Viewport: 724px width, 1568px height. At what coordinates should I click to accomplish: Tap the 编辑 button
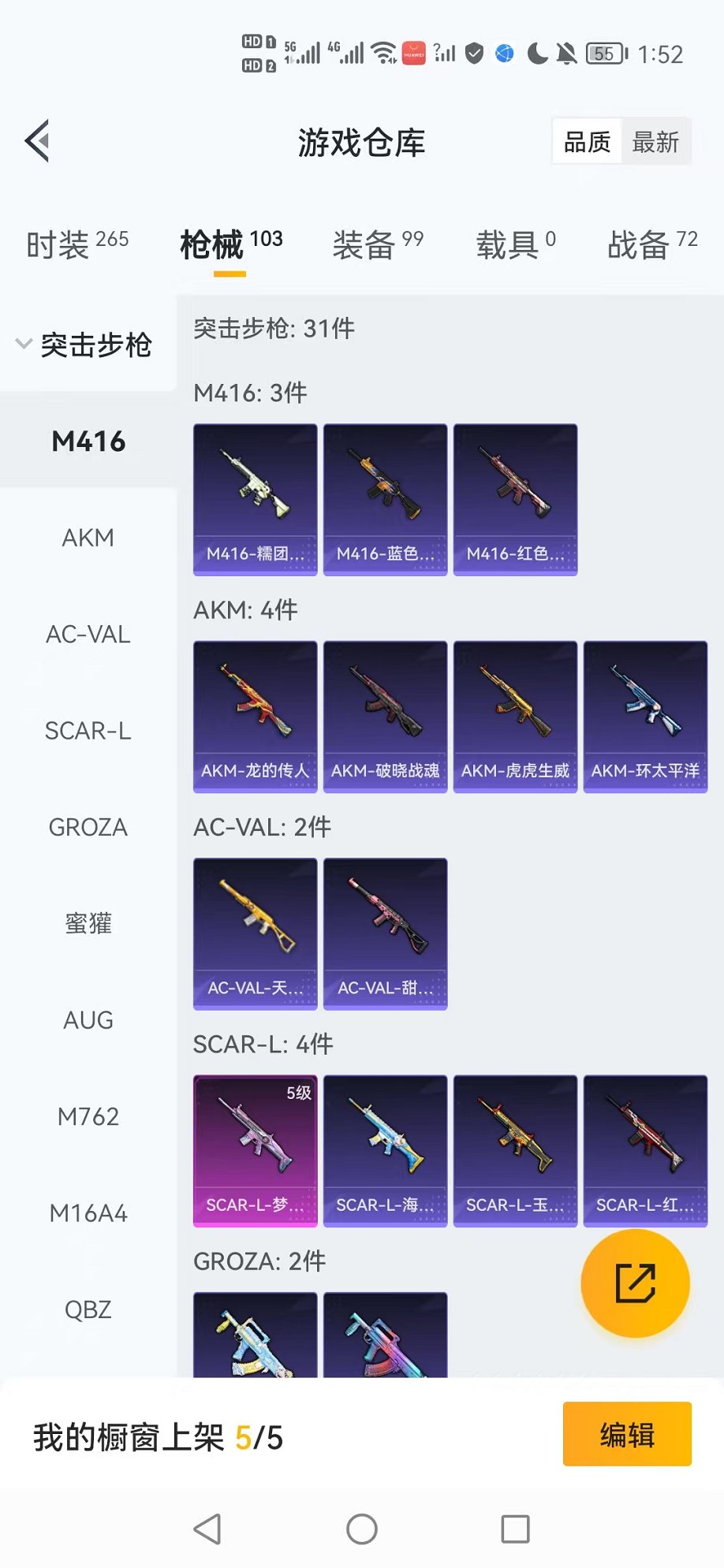(627, 1434)
